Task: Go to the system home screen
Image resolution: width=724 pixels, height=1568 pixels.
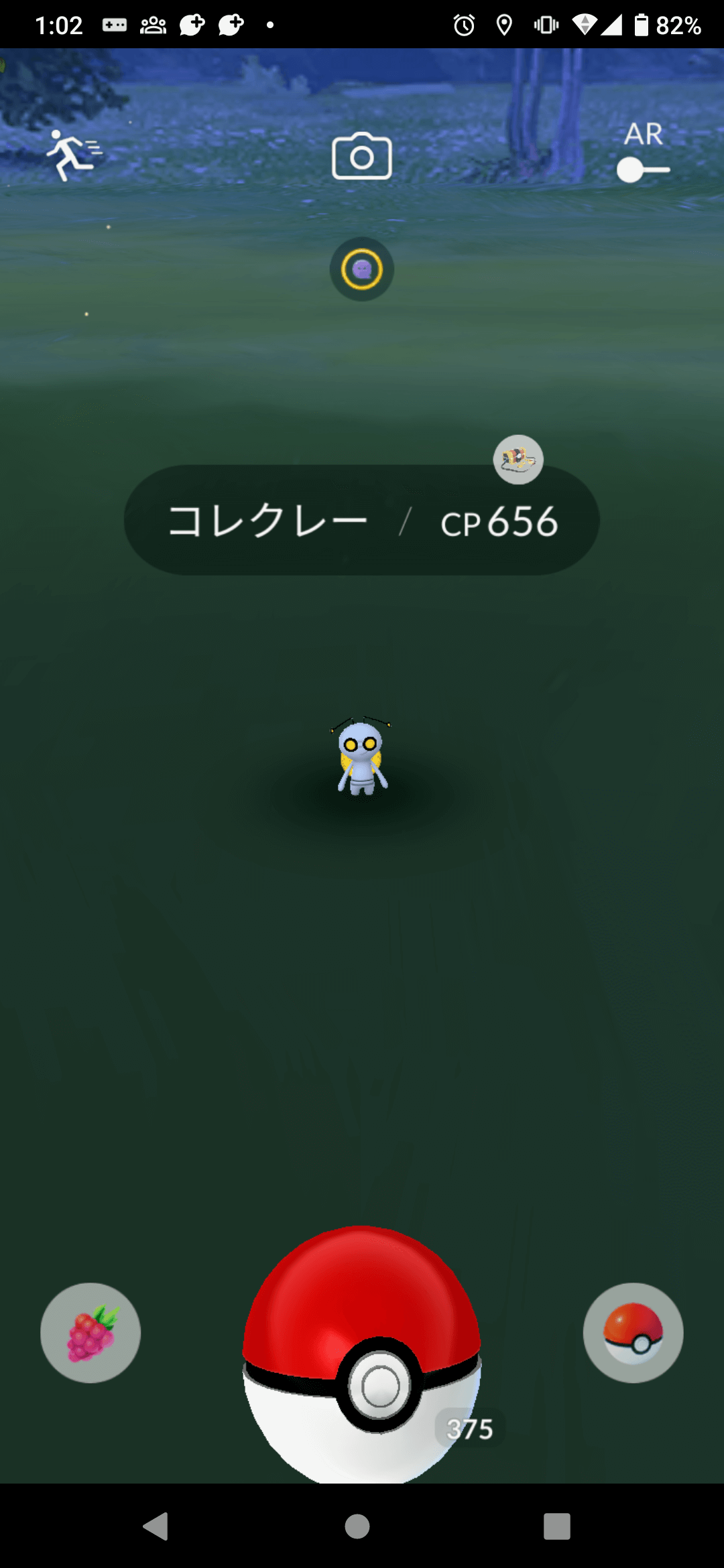Action: tap(357, 1526)
